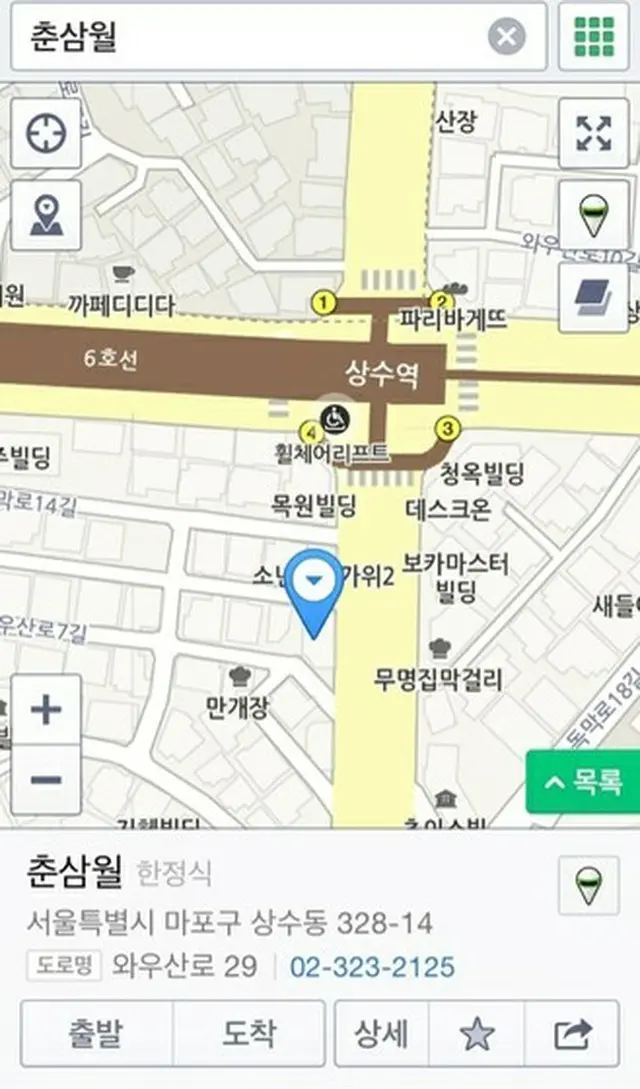Center map on my current location
Screen dimensions: 640x1089
pos(46,134)
